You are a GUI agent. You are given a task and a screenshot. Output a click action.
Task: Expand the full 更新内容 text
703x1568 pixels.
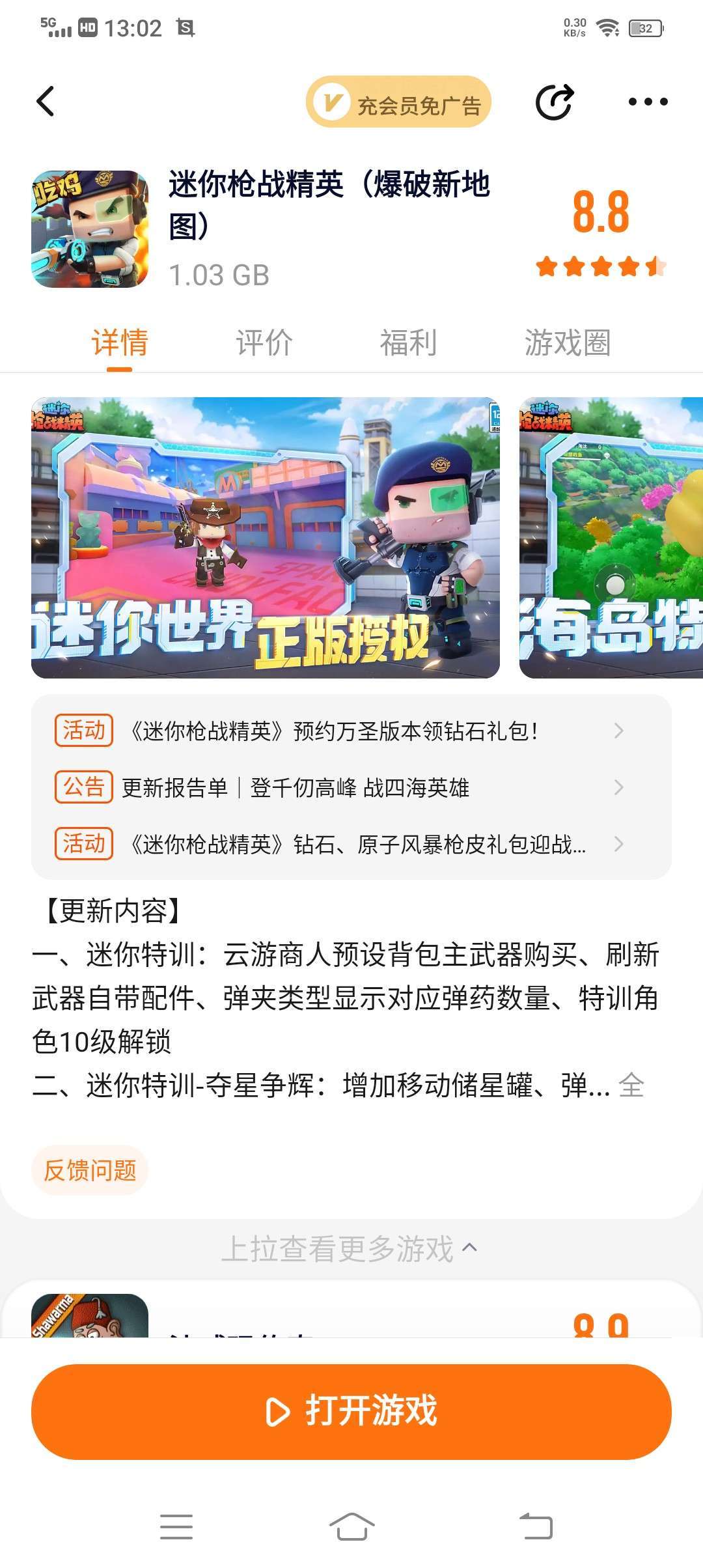631,1085
